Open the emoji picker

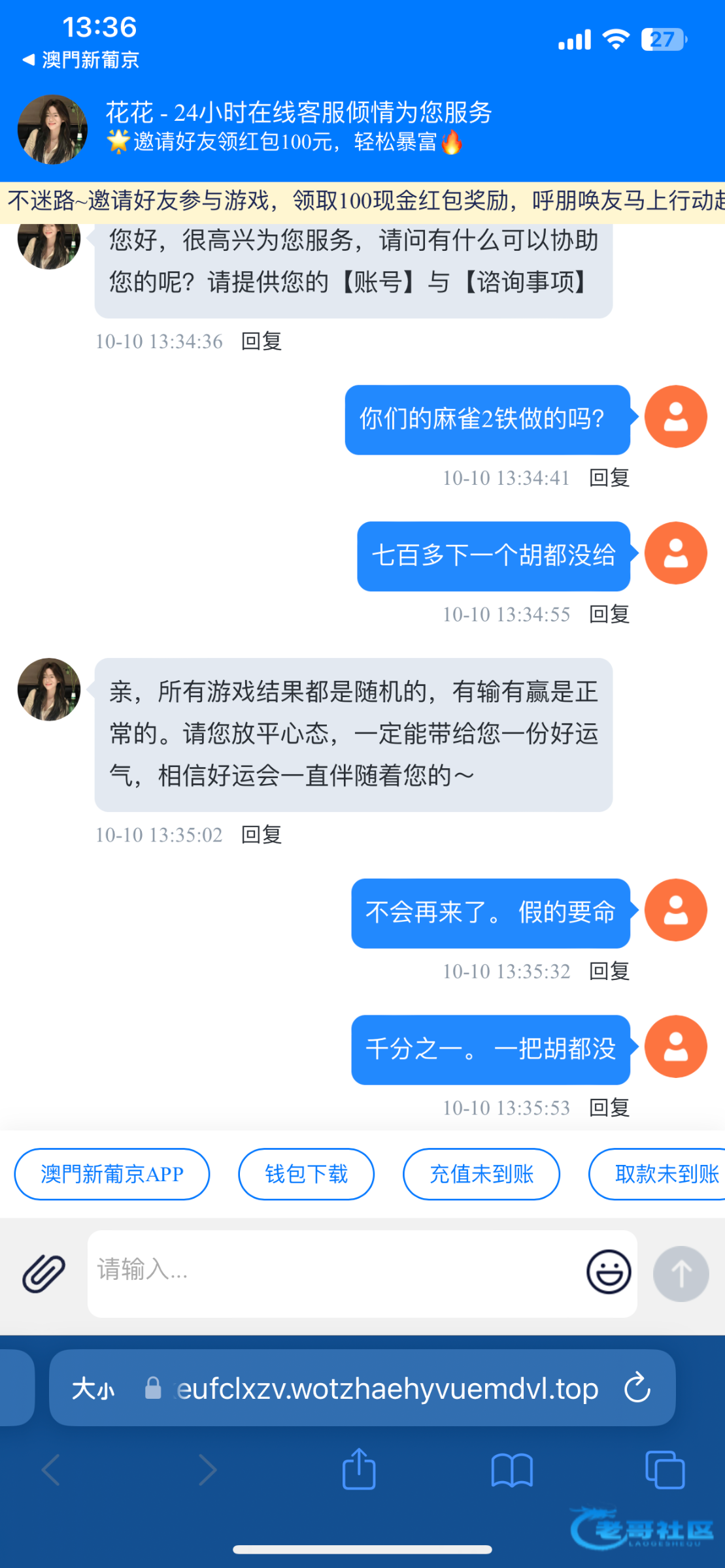point(609,1272)
